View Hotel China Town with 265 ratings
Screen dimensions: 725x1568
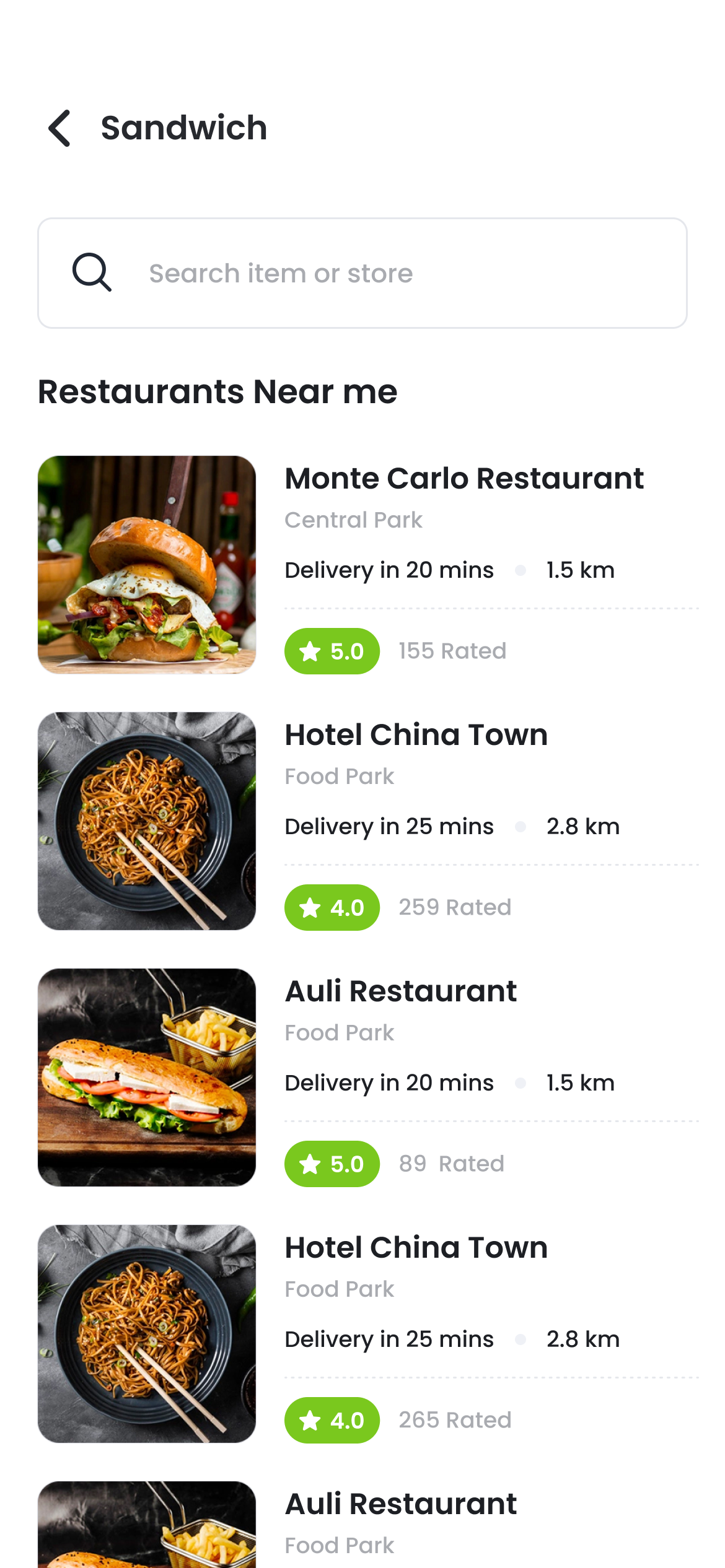[x=416, y=1248]
